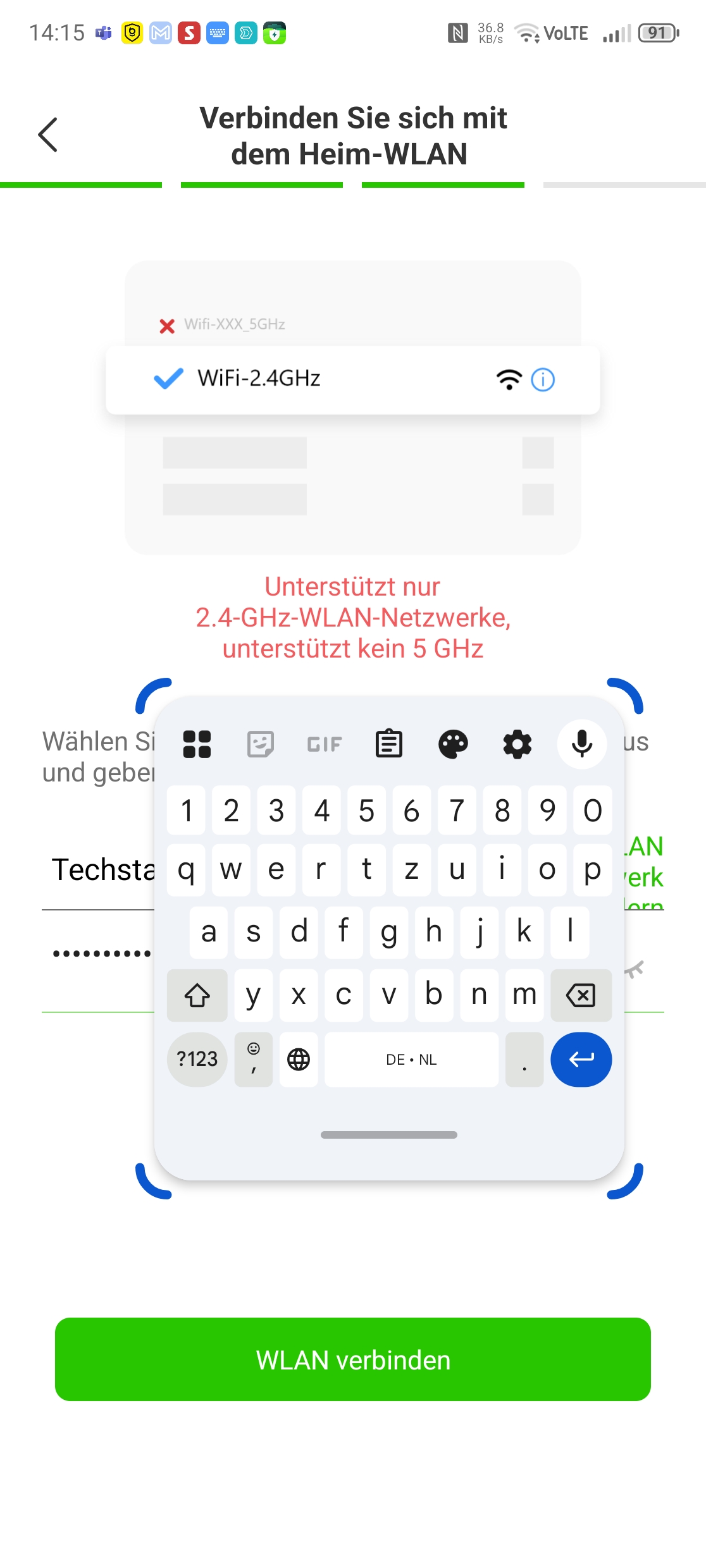Screen dimensions: 706x1568
Task: Open keyboard theme palette
Action: pos(453,744)
